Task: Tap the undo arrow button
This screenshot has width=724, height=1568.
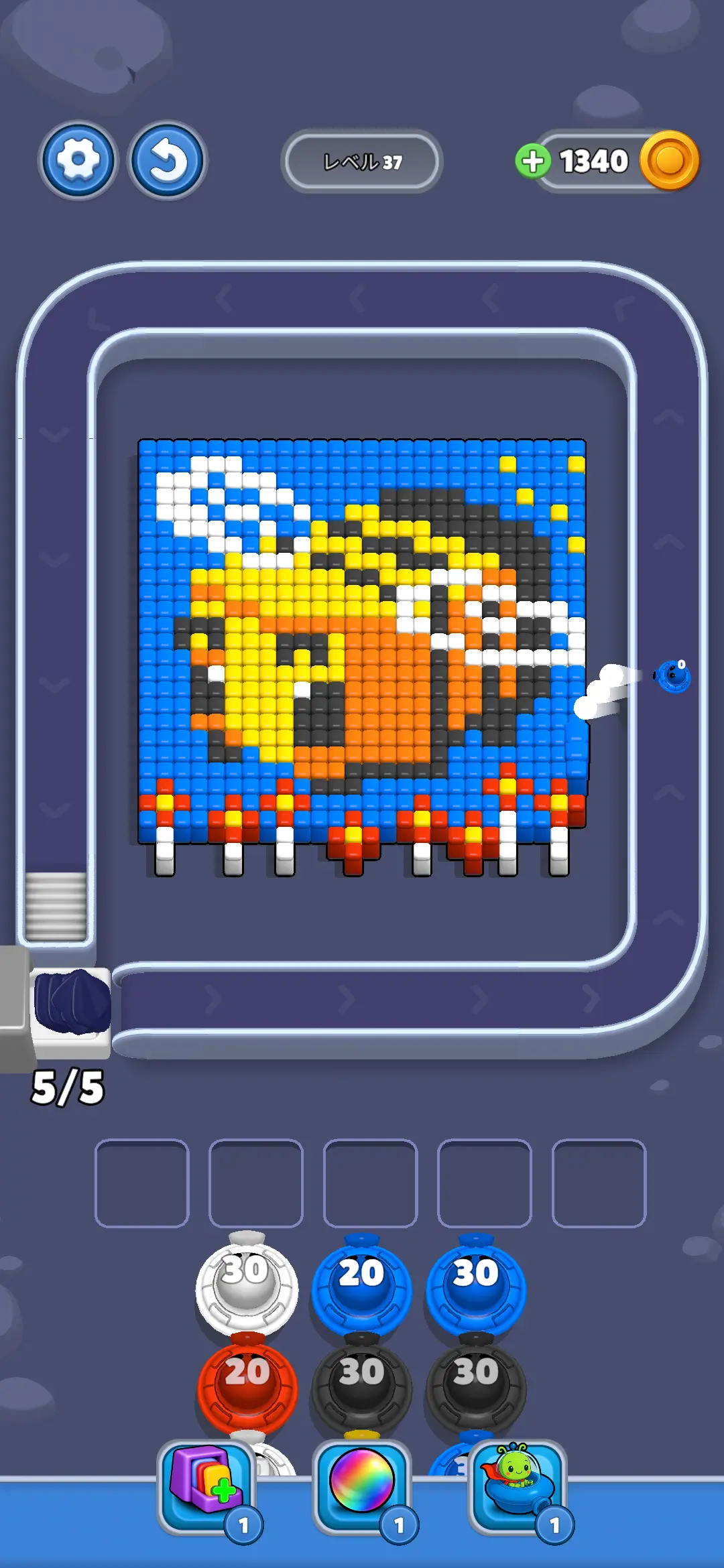Action: [x=168, y=161]
